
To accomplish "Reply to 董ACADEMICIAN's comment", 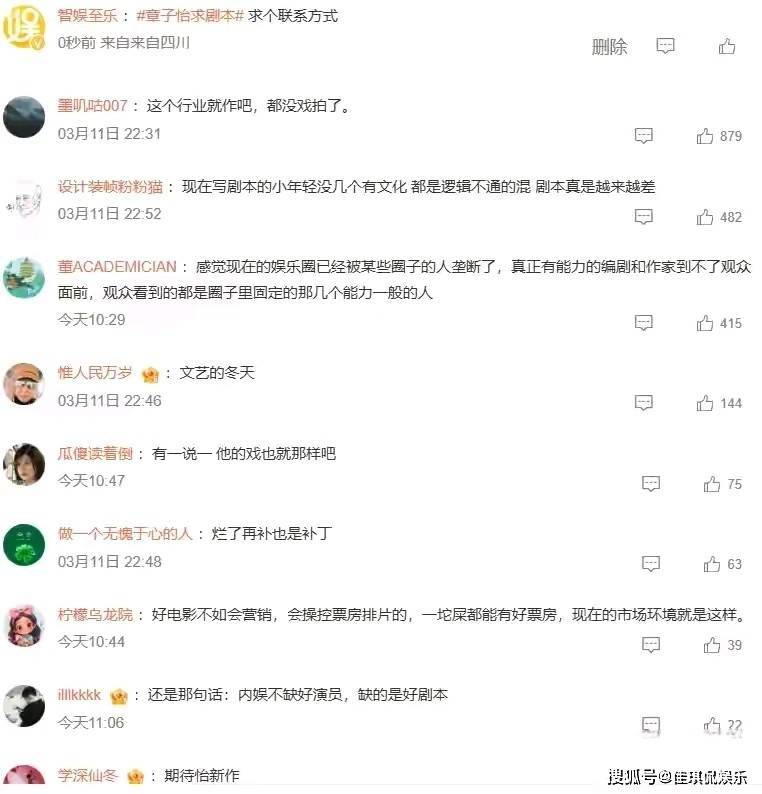I will click(x=644, y=323).
